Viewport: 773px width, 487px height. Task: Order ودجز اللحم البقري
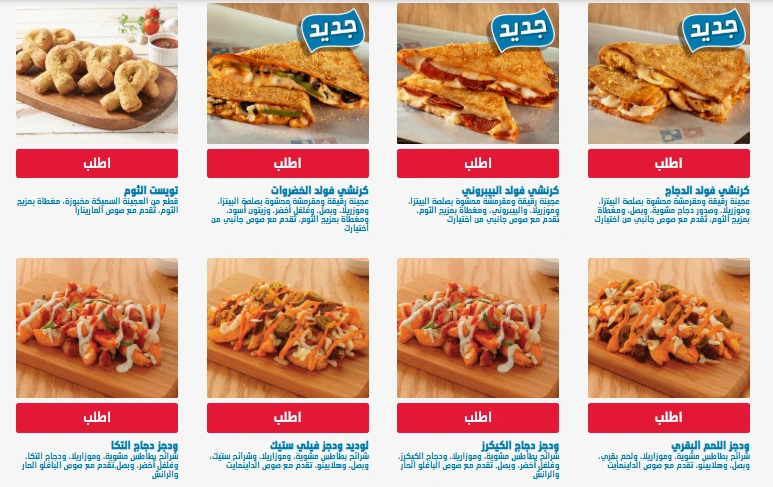click(668, 417)
